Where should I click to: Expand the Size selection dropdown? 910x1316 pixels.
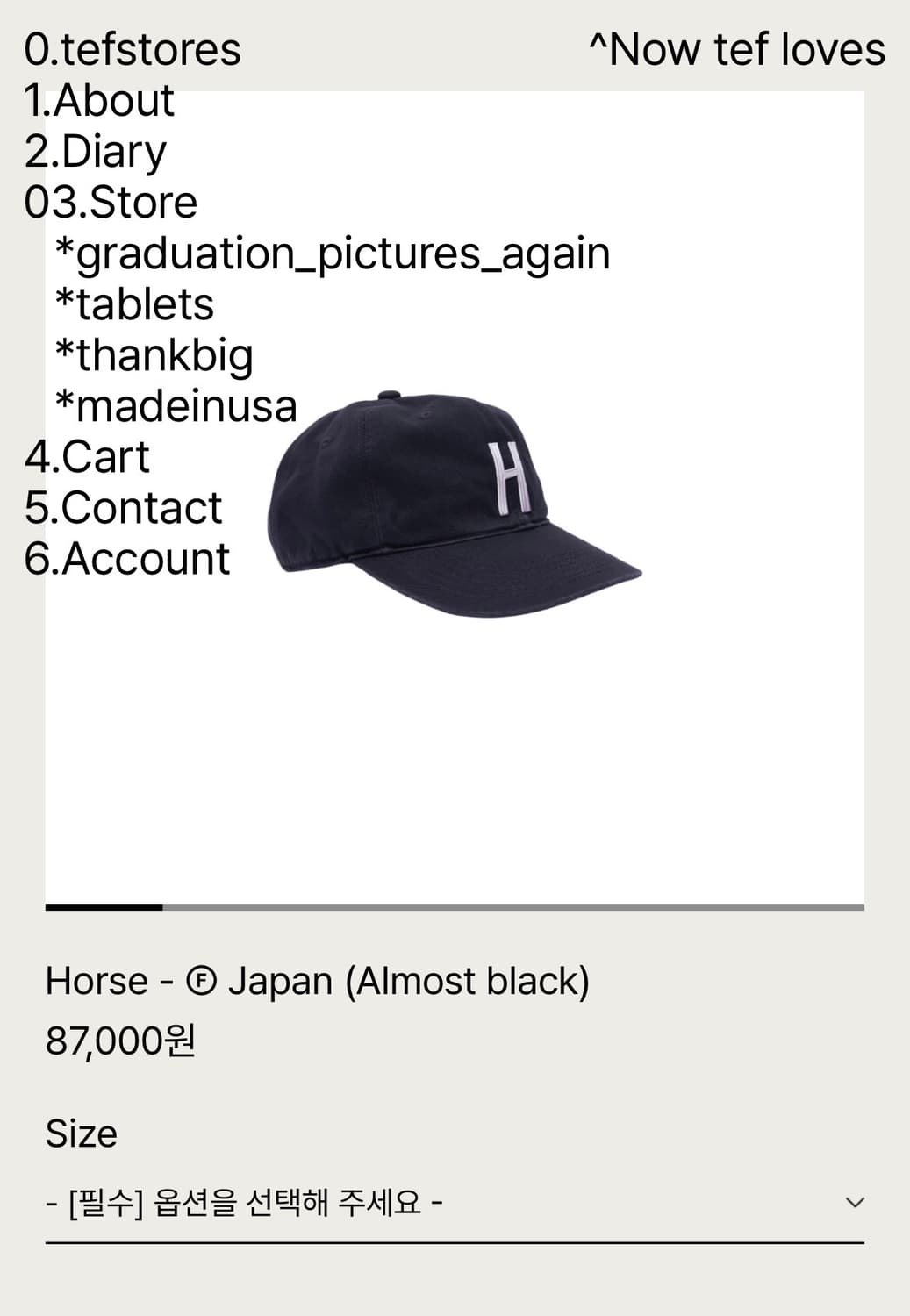click(x=455, y=1202)
